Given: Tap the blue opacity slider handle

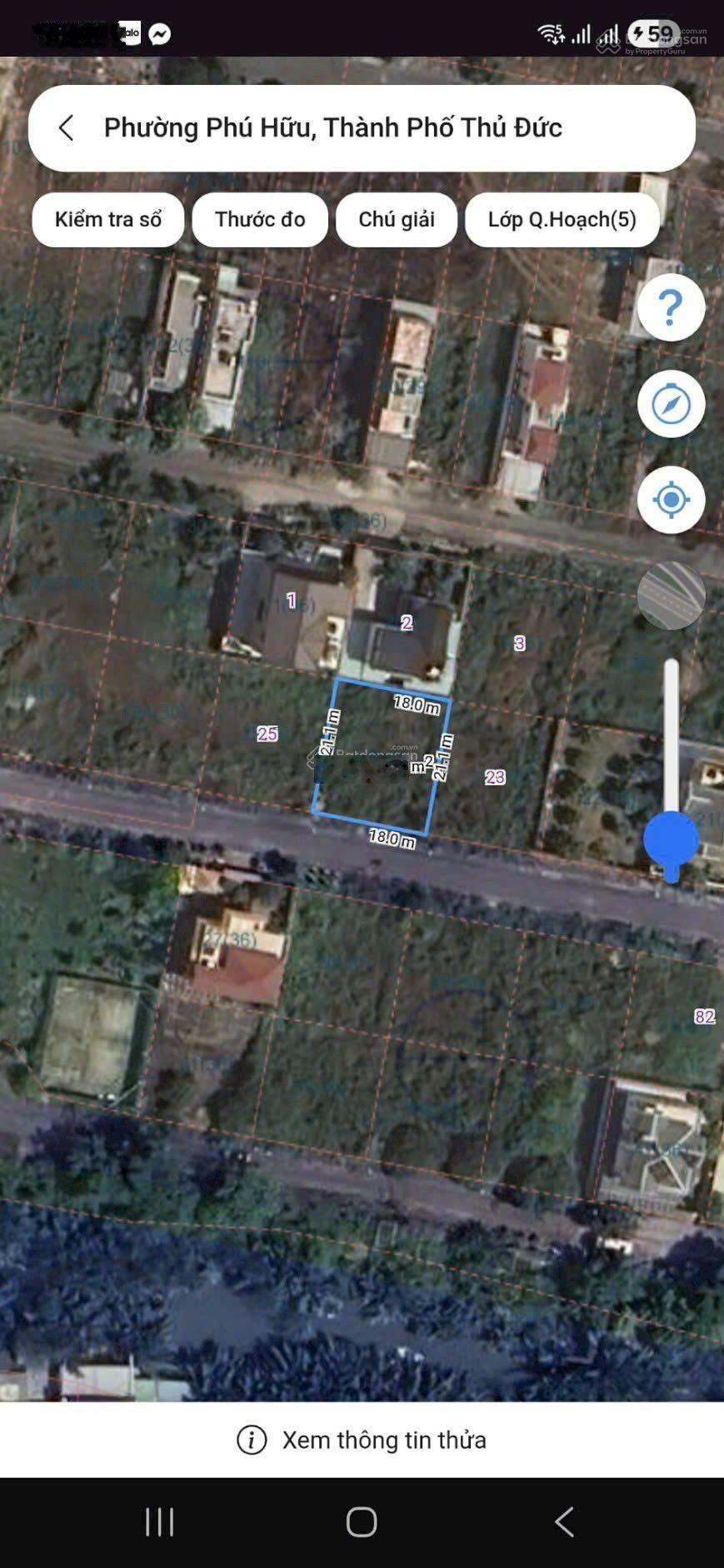Looking at the screenshot, I should pyautogui.click(x=671, y=841).
